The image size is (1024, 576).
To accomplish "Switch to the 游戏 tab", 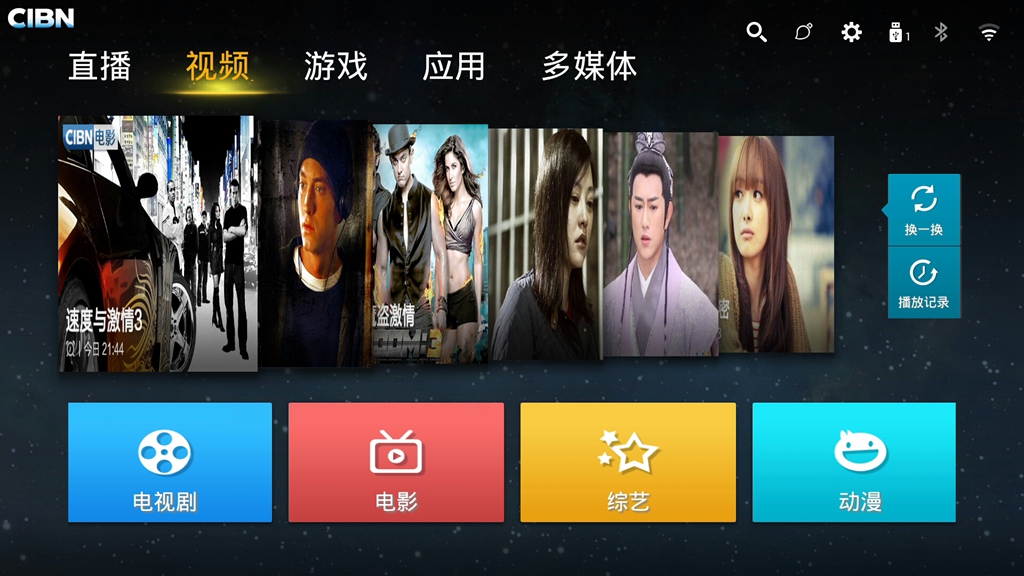I will pyautogui.click(x=336, y=67).
